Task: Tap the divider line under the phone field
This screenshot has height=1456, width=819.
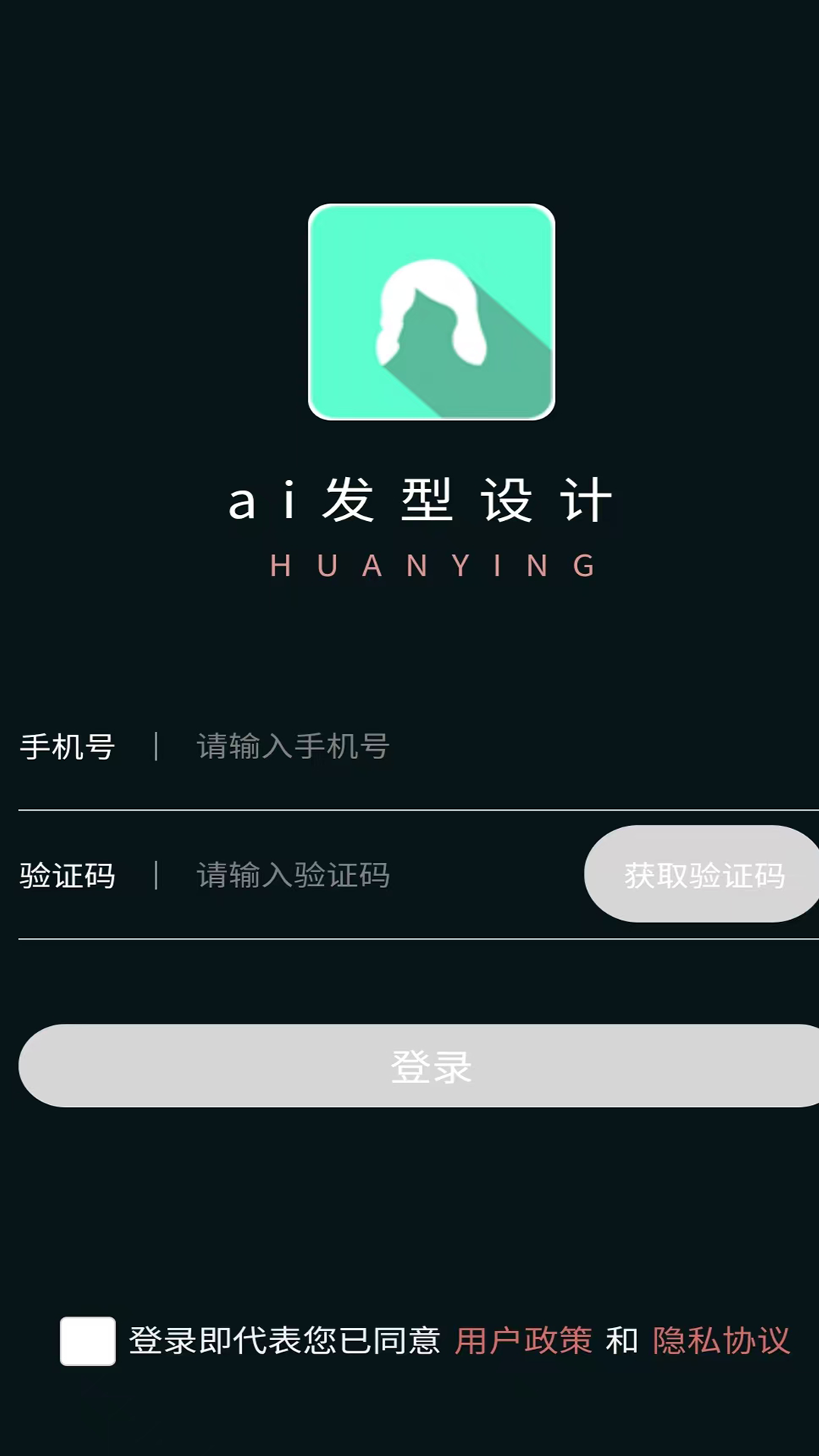Action: (409, 810)
